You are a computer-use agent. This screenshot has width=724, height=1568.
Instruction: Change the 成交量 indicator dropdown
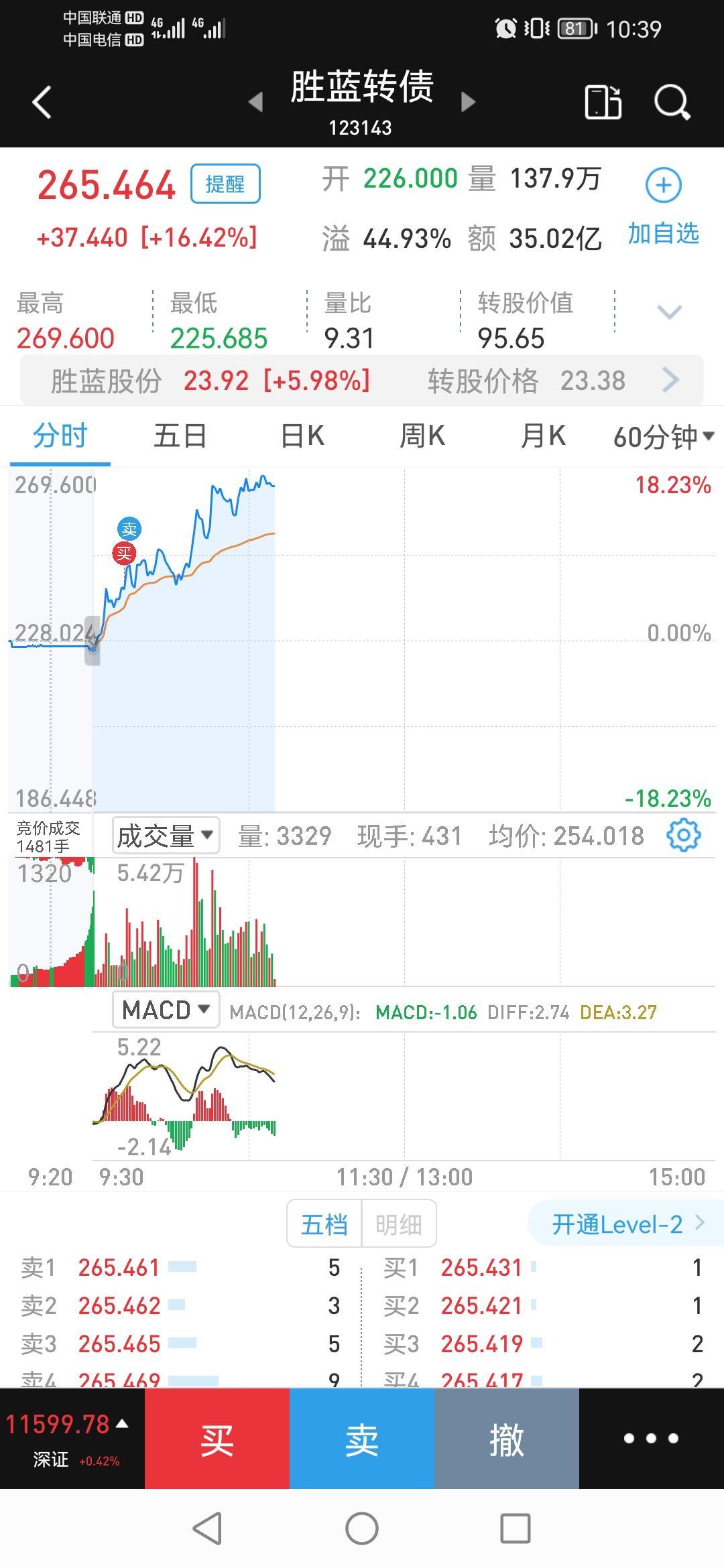point(166,836)
